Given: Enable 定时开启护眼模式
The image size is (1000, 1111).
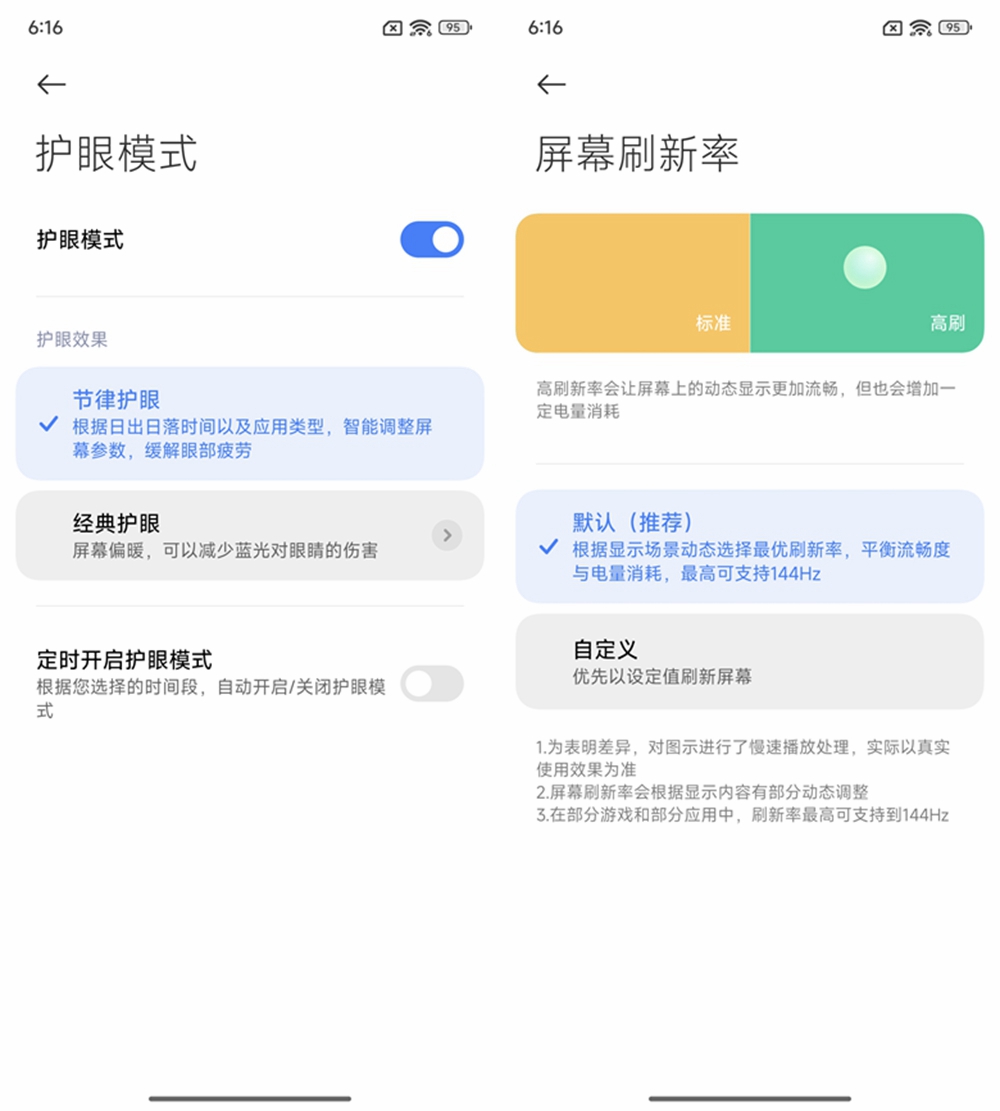Looking at the screenshot, I should pos(432,684).
